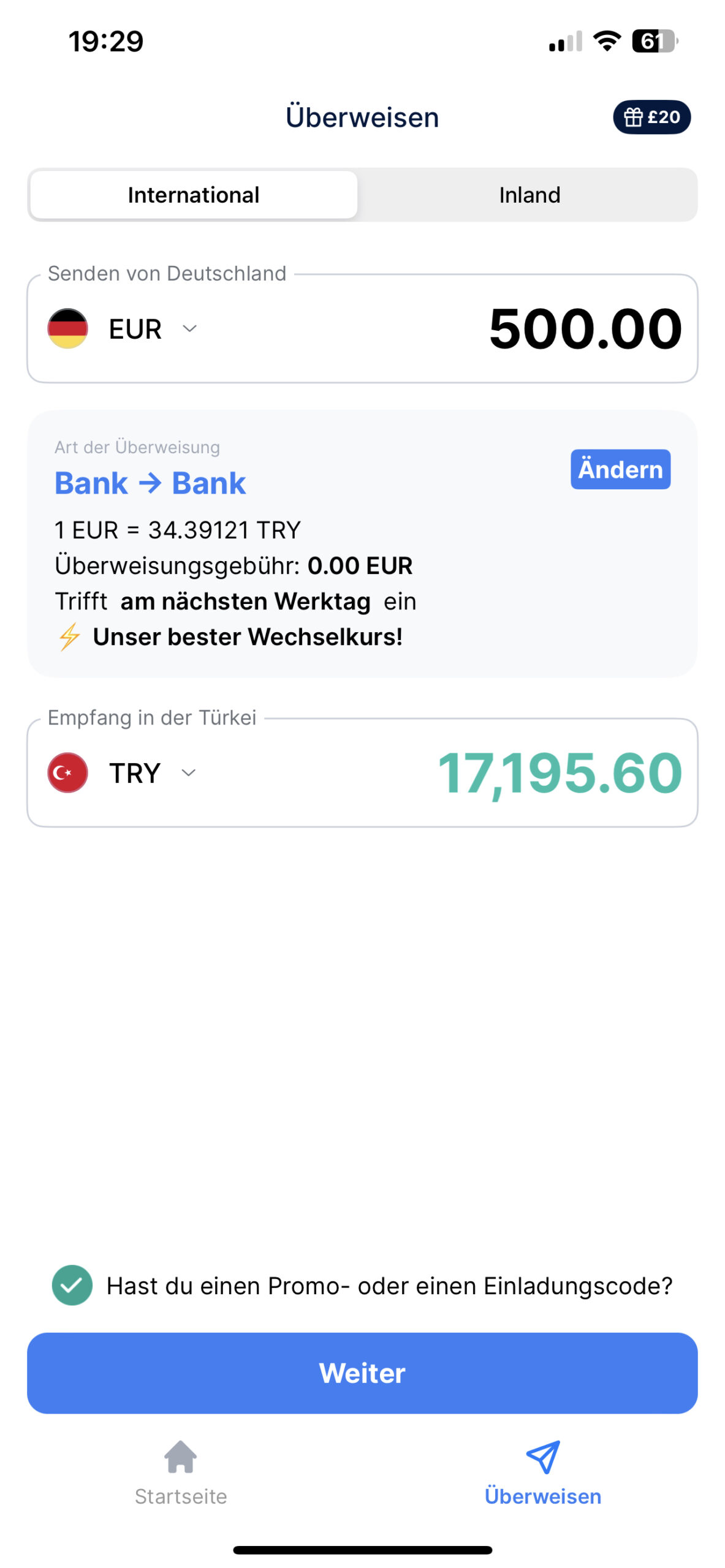Toggle the Promo- oder Einladungscode checkbox
Screen dimensions: 725x1568
[72, 1285]
